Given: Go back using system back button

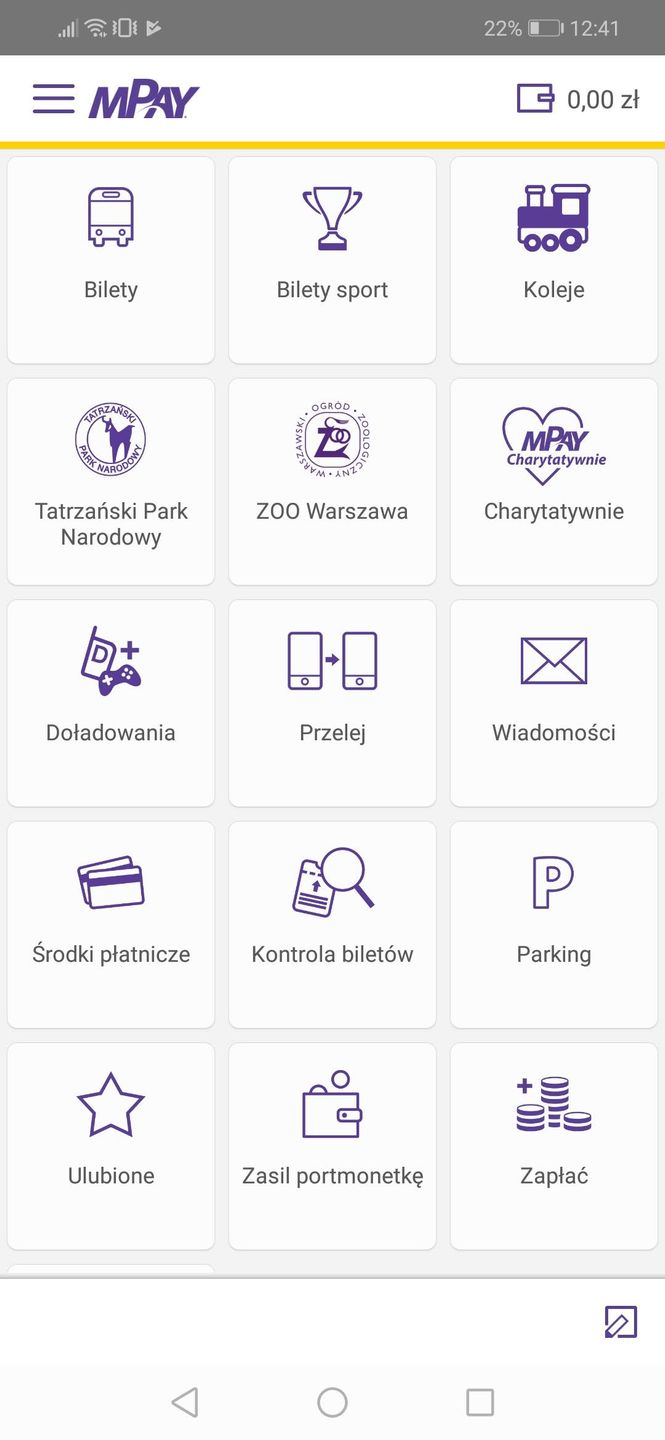Looking at the screenshot, I should pos(185,1402).
